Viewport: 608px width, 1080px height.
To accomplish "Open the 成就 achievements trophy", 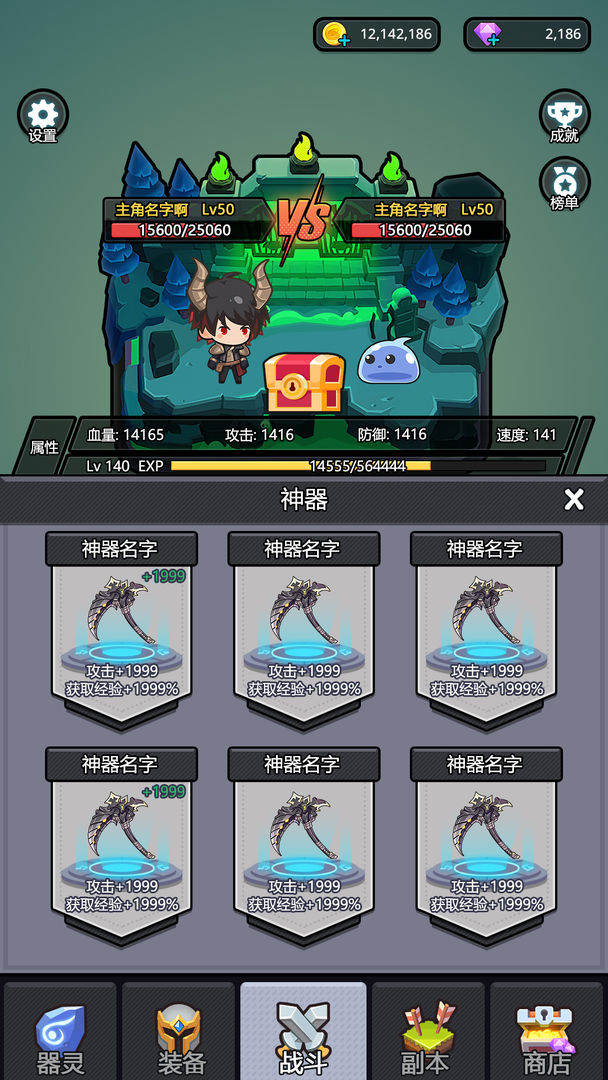I will click(564, 116).
